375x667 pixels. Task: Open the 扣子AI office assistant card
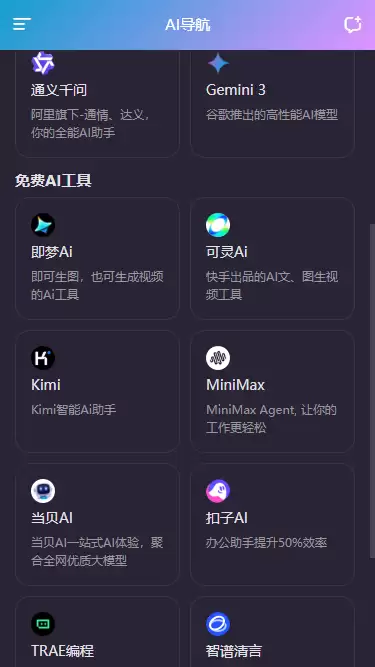pos(272,524)
